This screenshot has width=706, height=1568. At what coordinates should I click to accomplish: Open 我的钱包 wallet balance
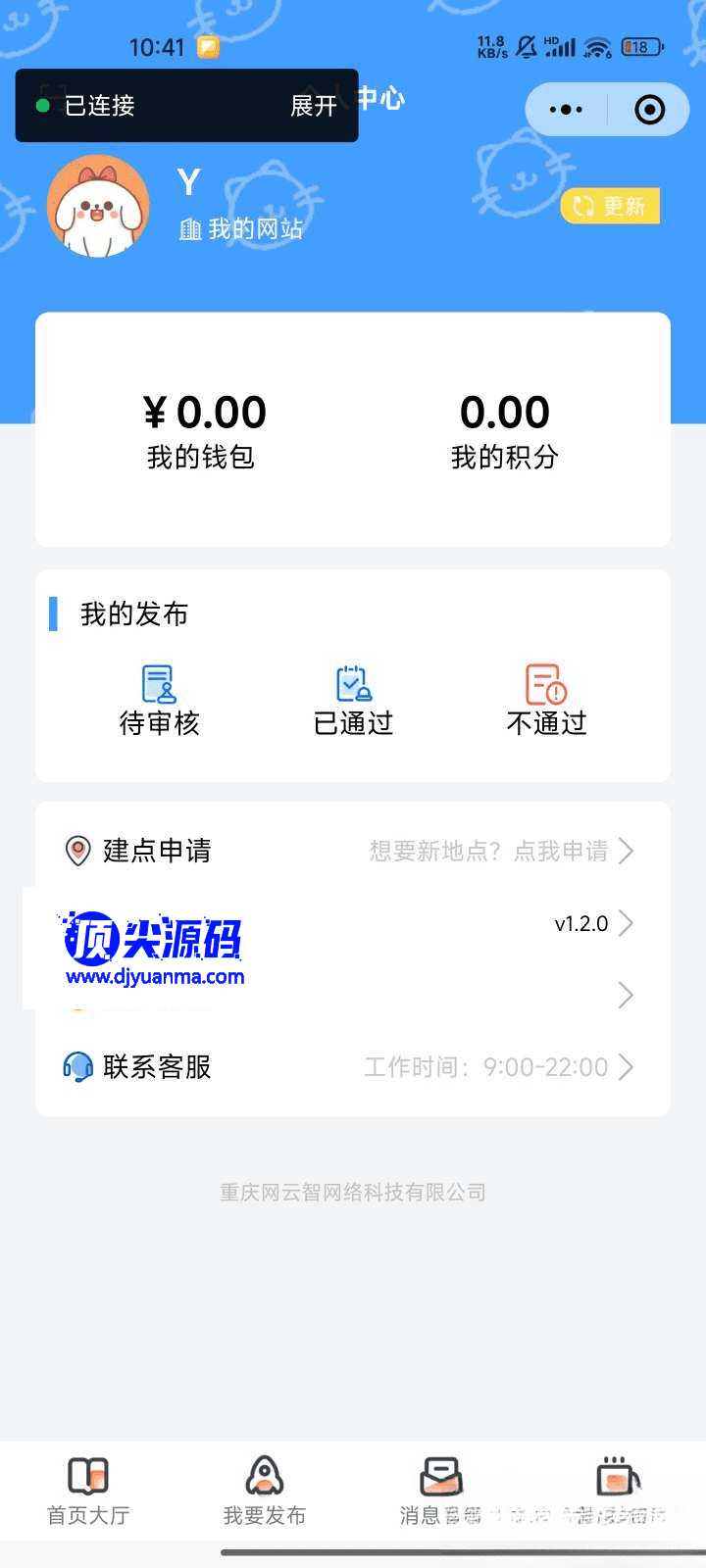pos(202,429)
